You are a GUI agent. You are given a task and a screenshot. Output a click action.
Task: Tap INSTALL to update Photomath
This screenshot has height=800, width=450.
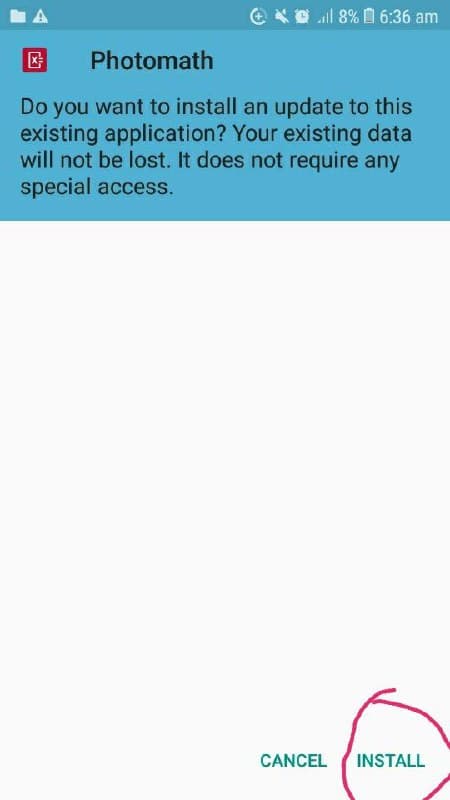tap(390, 761)
